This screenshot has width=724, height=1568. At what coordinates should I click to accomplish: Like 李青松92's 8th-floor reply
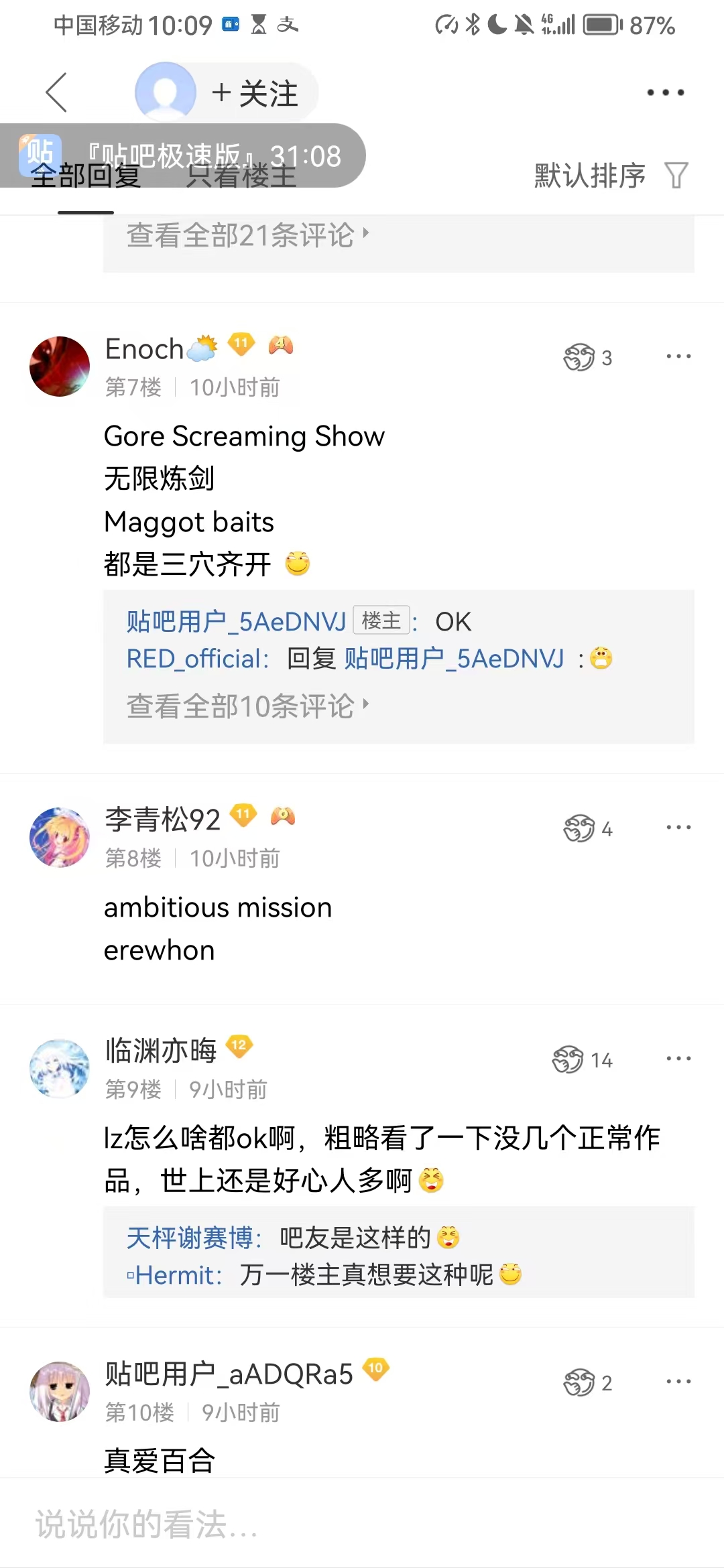587,829
